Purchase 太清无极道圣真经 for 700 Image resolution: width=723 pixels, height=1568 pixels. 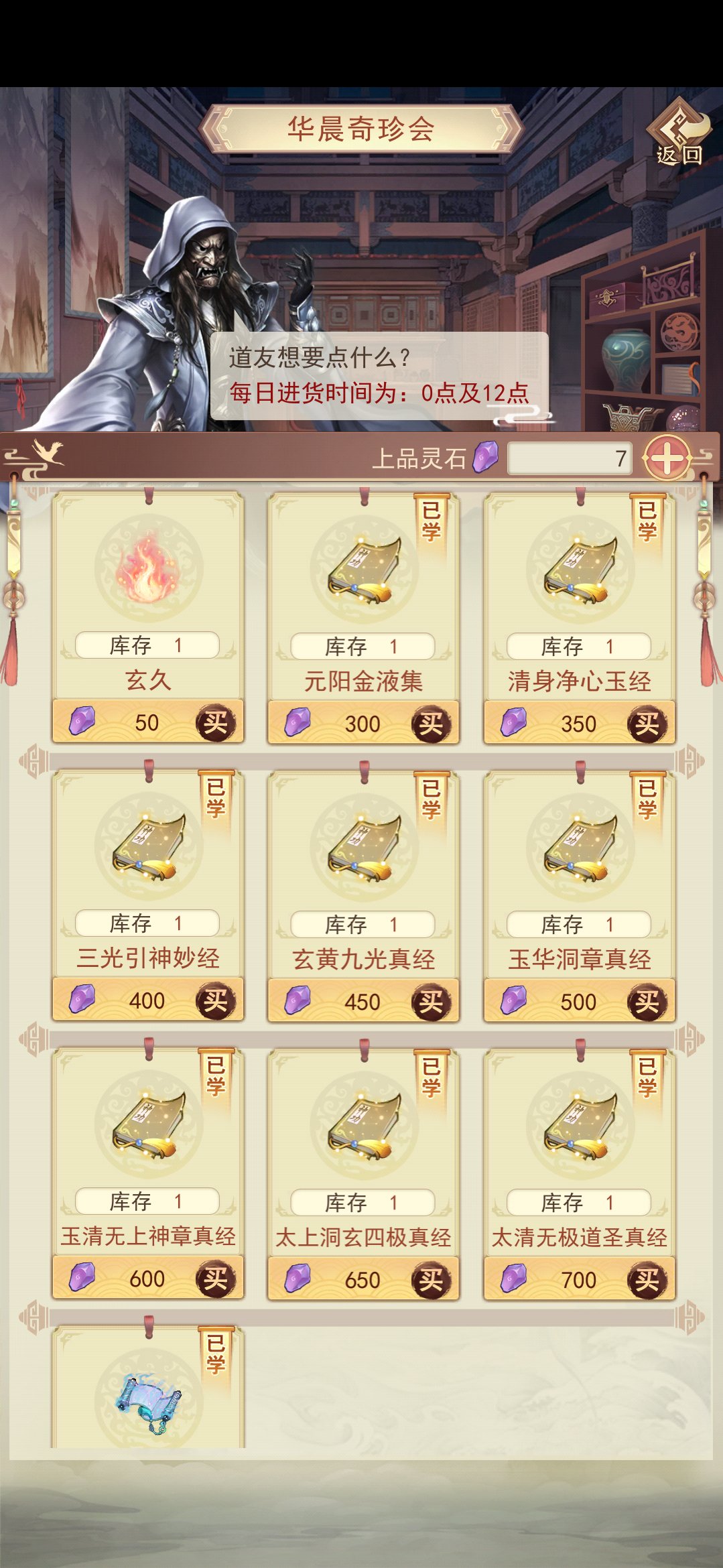(x=647, y=1281)
